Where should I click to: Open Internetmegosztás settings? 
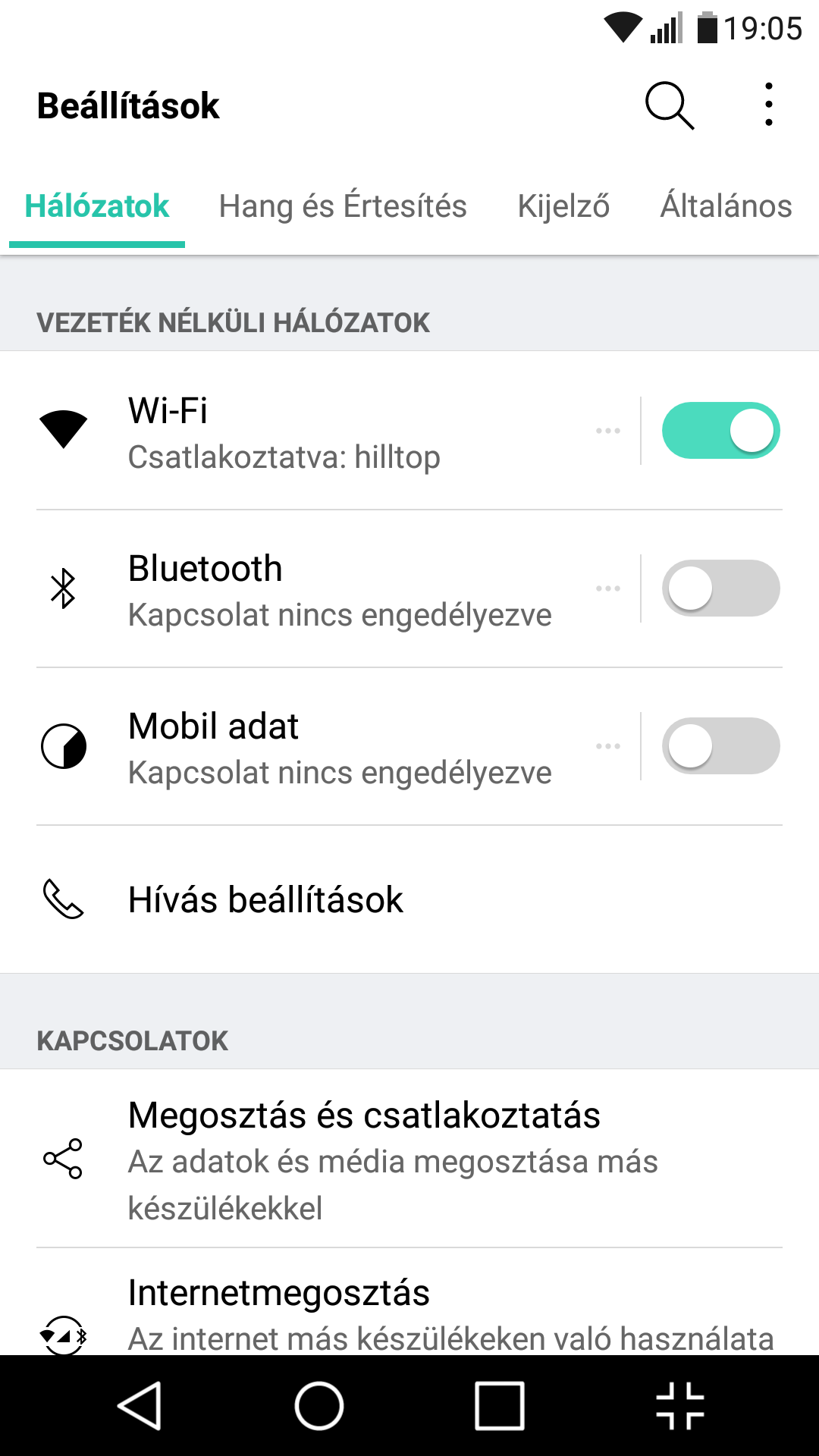pos(409,1302)
